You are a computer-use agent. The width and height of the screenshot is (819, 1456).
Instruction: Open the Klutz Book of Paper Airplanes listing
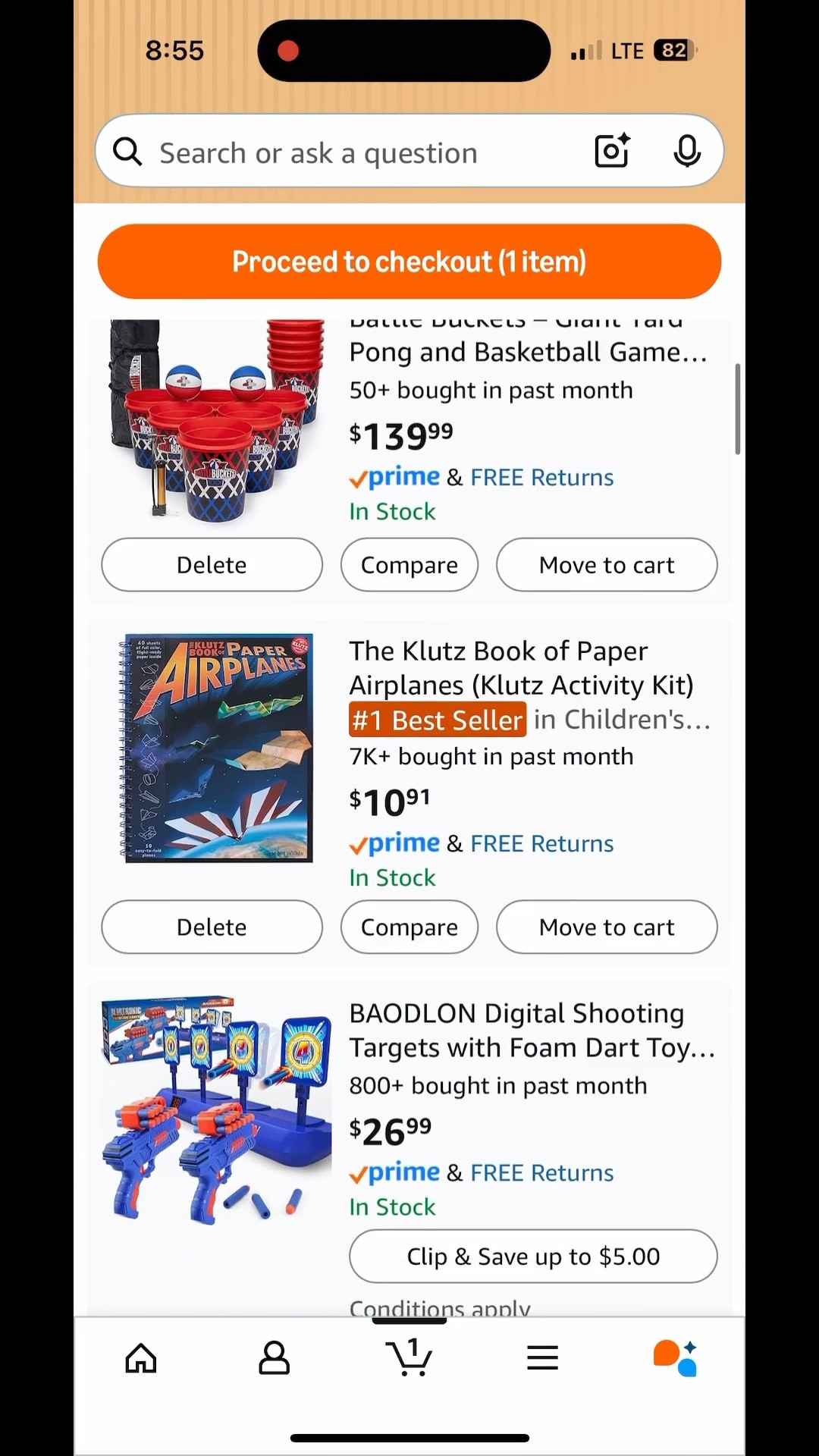(x=521, y=667)
